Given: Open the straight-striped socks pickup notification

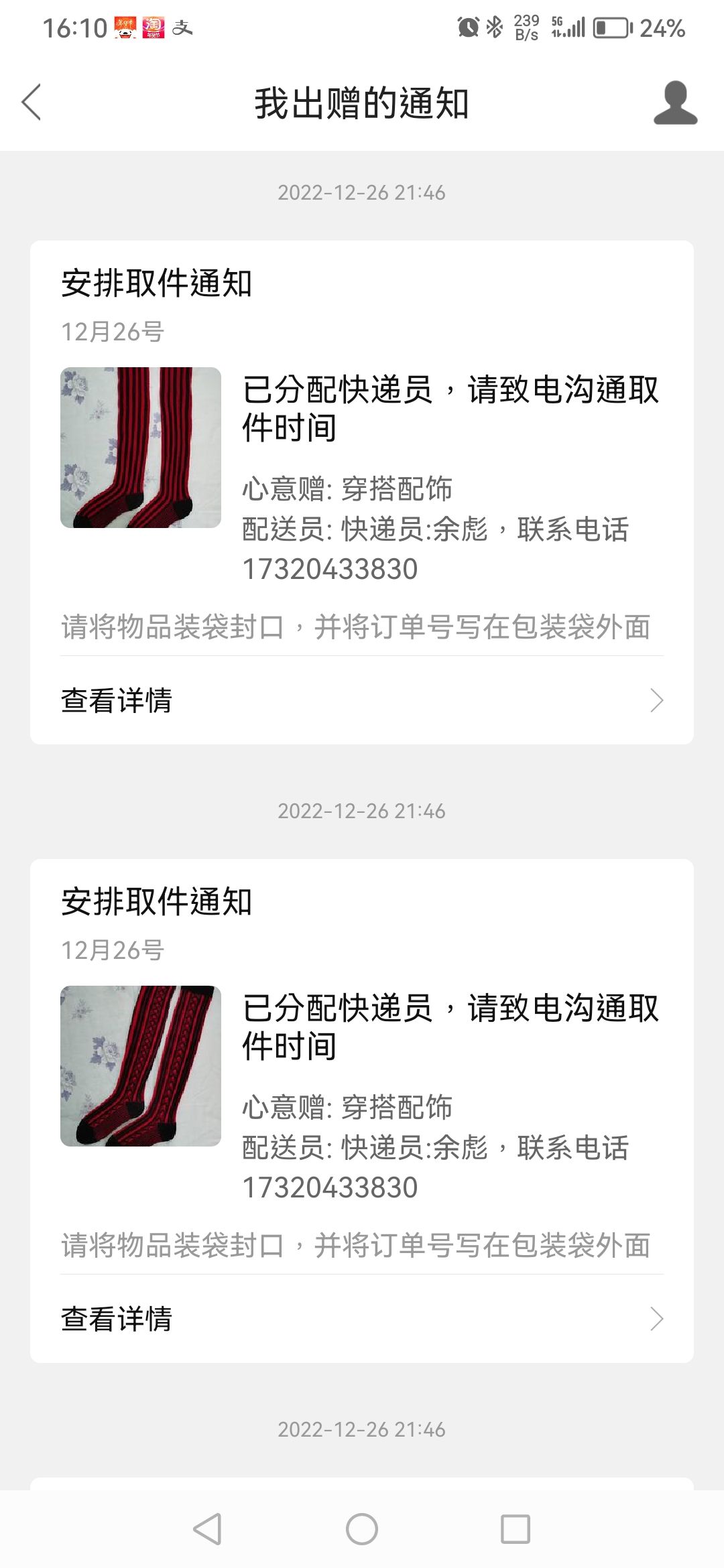Looking at the screenshot, I should 362,492.
